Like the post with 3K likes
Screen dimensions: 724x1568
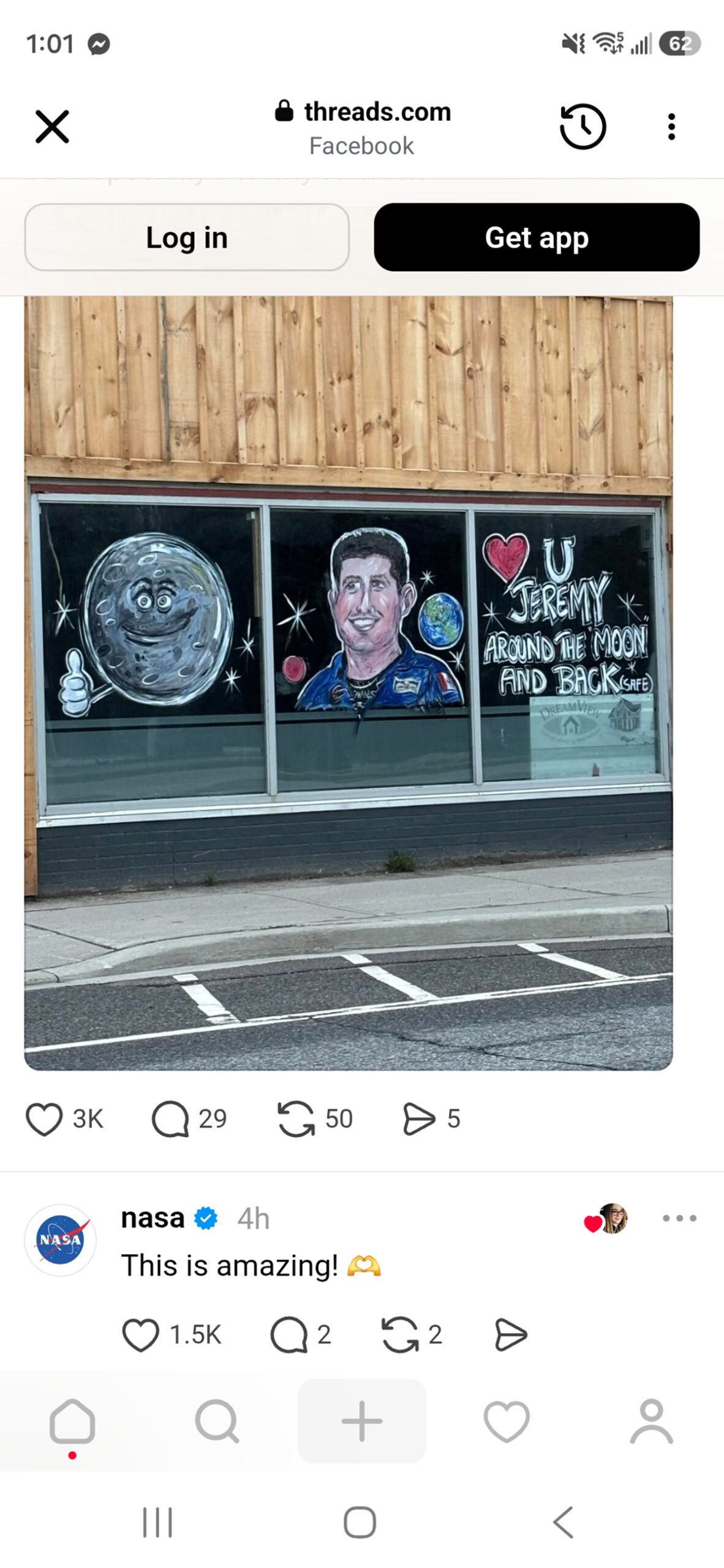[x=44, y=1120]
